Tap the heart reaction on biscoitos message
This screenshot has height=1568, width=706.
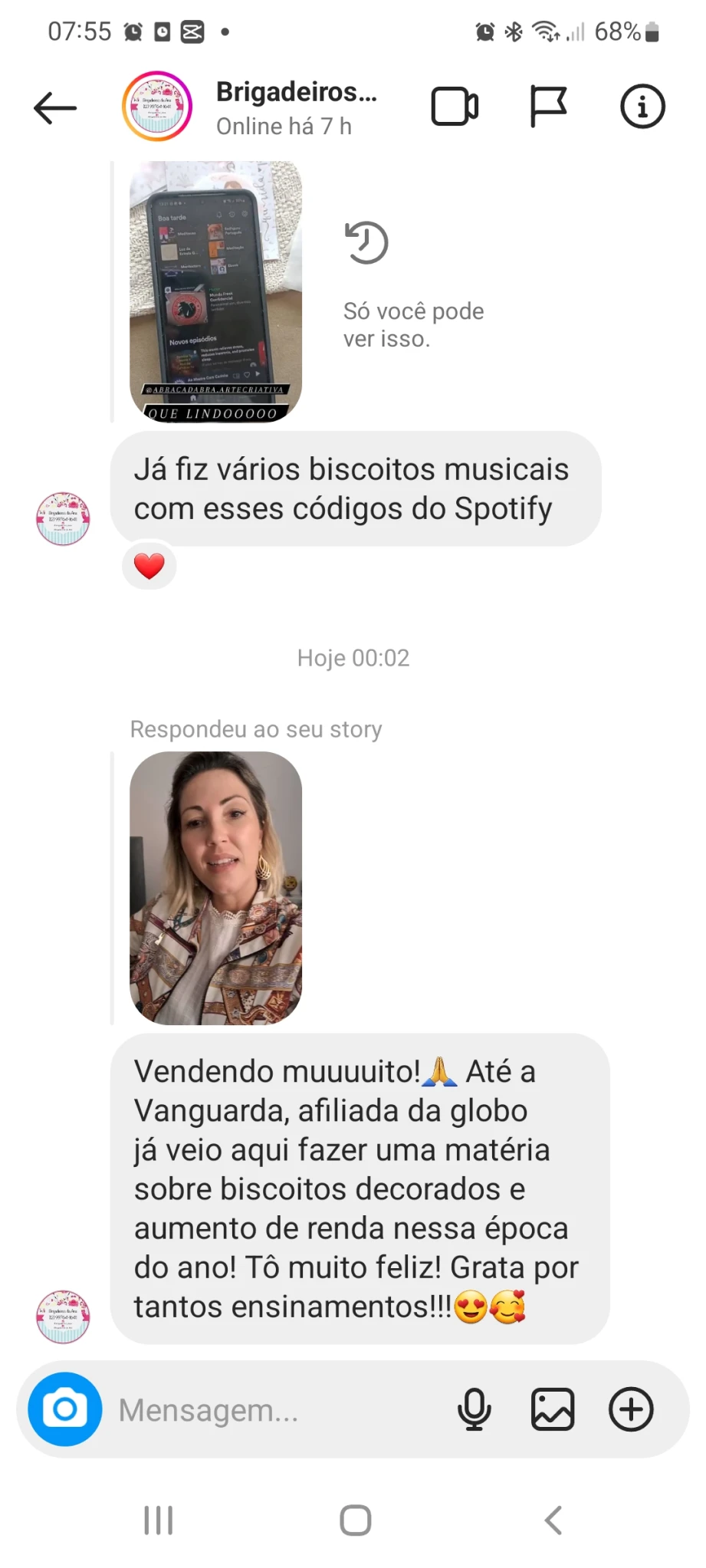pos(149,567)
